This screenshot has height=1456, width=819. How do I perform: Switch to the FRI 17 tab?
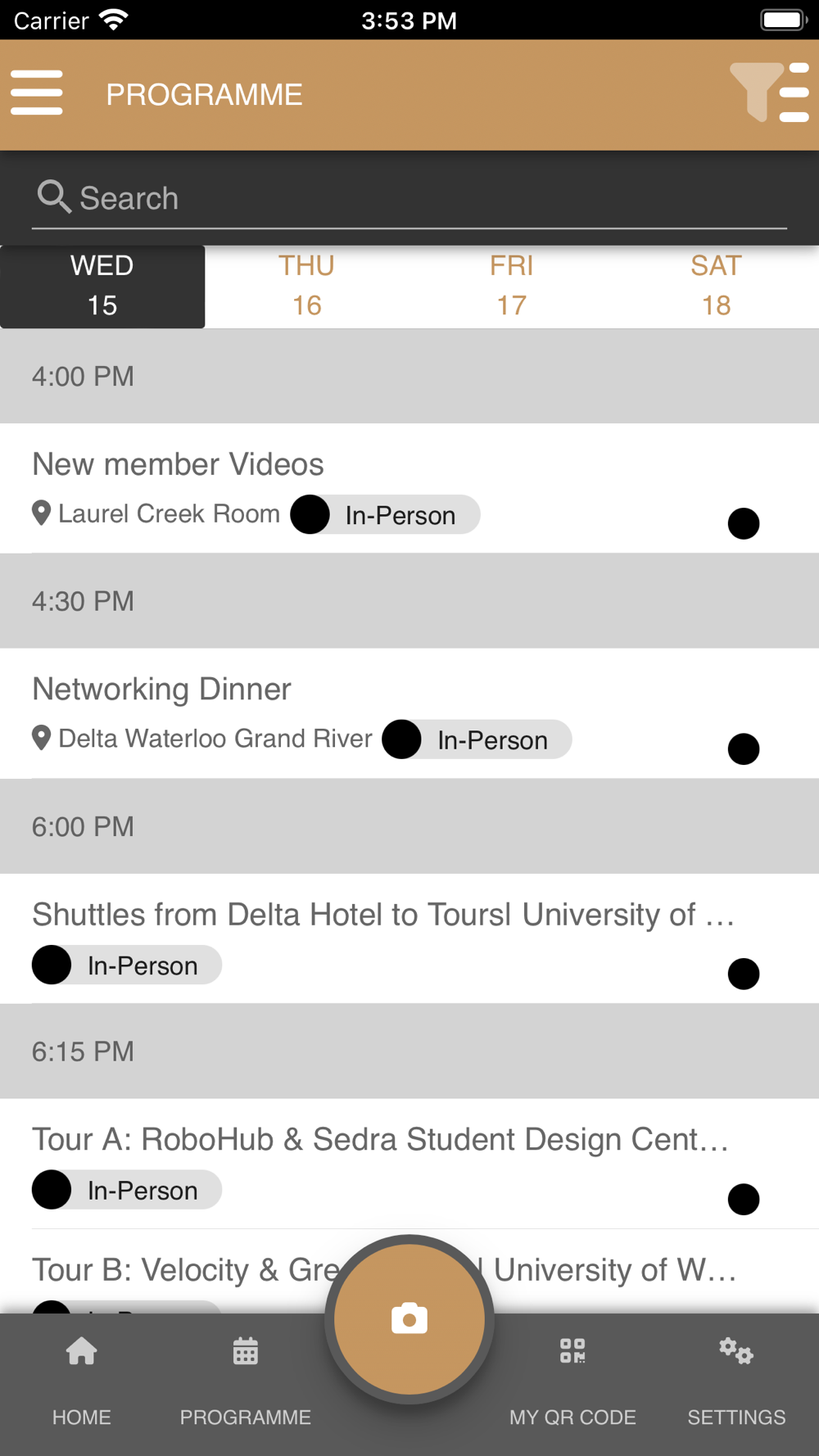tap(511, 286)
